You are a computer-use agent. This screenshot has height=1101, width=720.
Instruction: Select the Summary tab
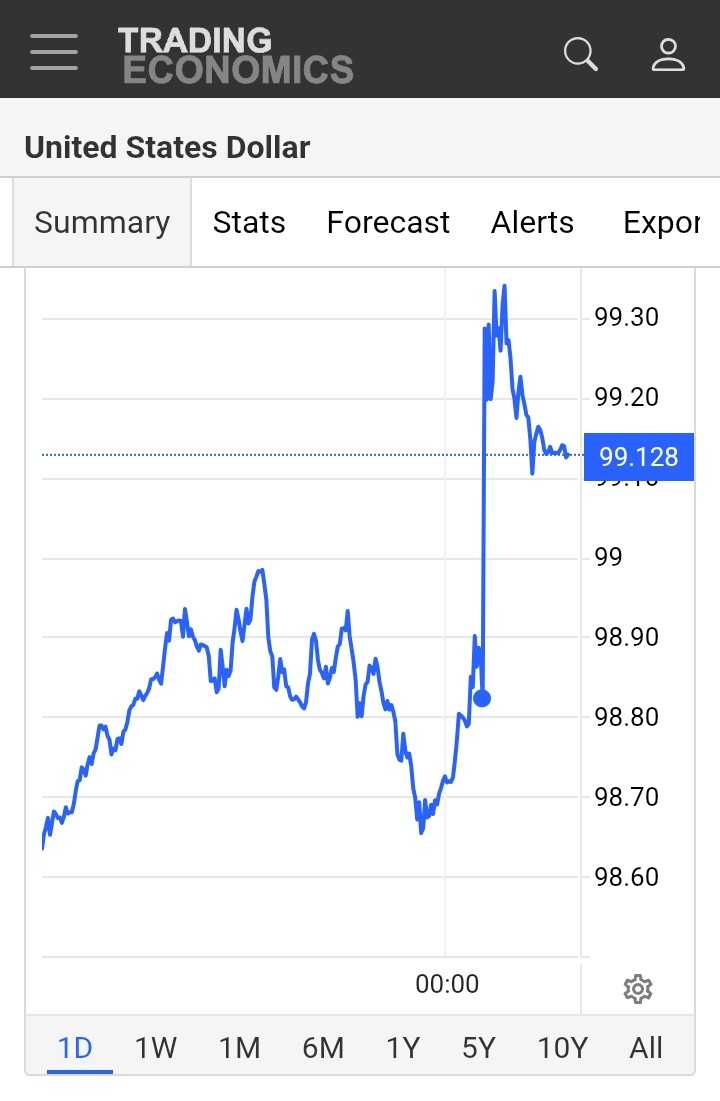(102, 222)
